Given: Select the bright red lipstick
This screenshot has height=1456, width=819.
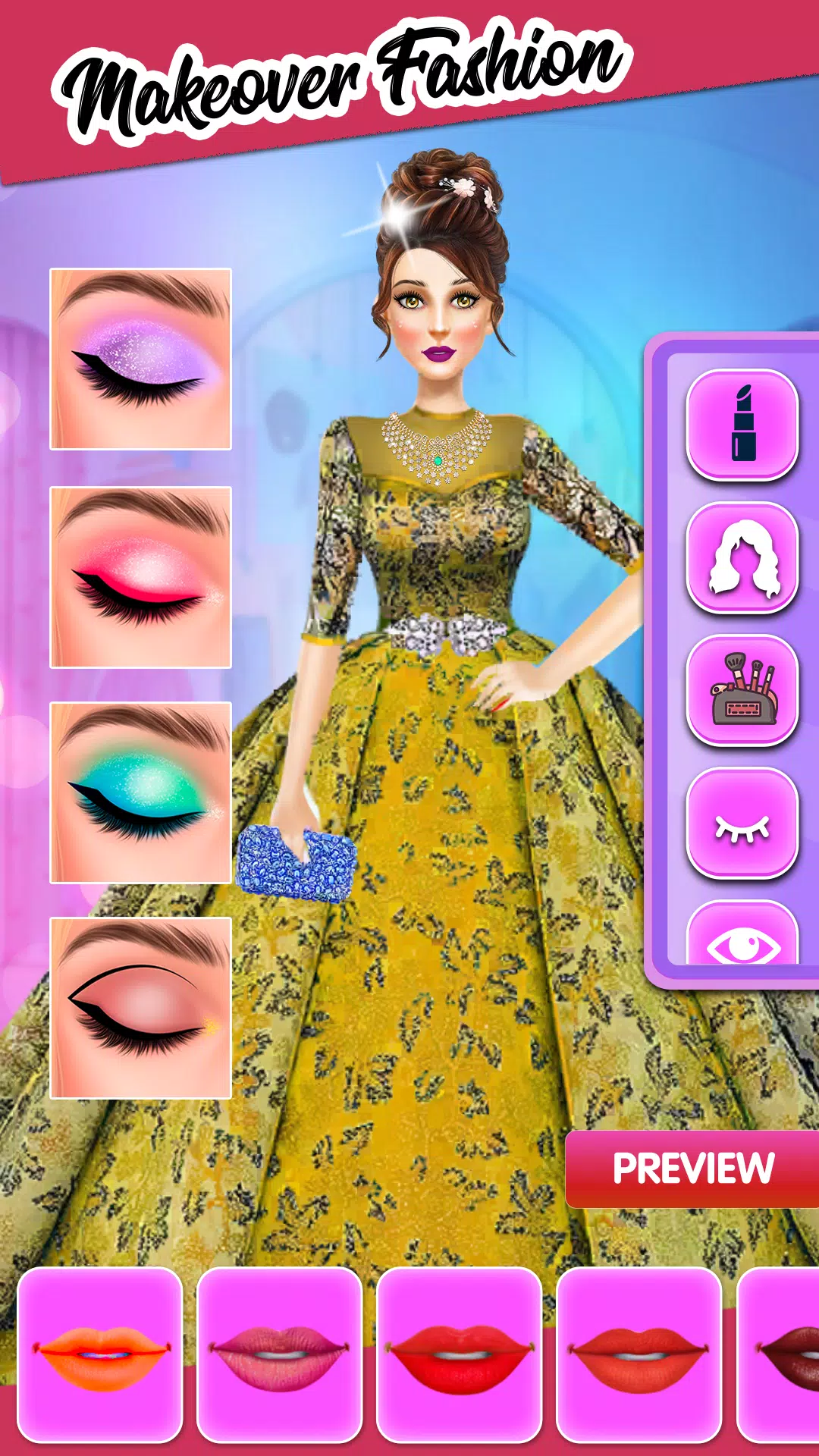Looking at the screenshot, I should pyautogui.click(x=460, y=1355).
